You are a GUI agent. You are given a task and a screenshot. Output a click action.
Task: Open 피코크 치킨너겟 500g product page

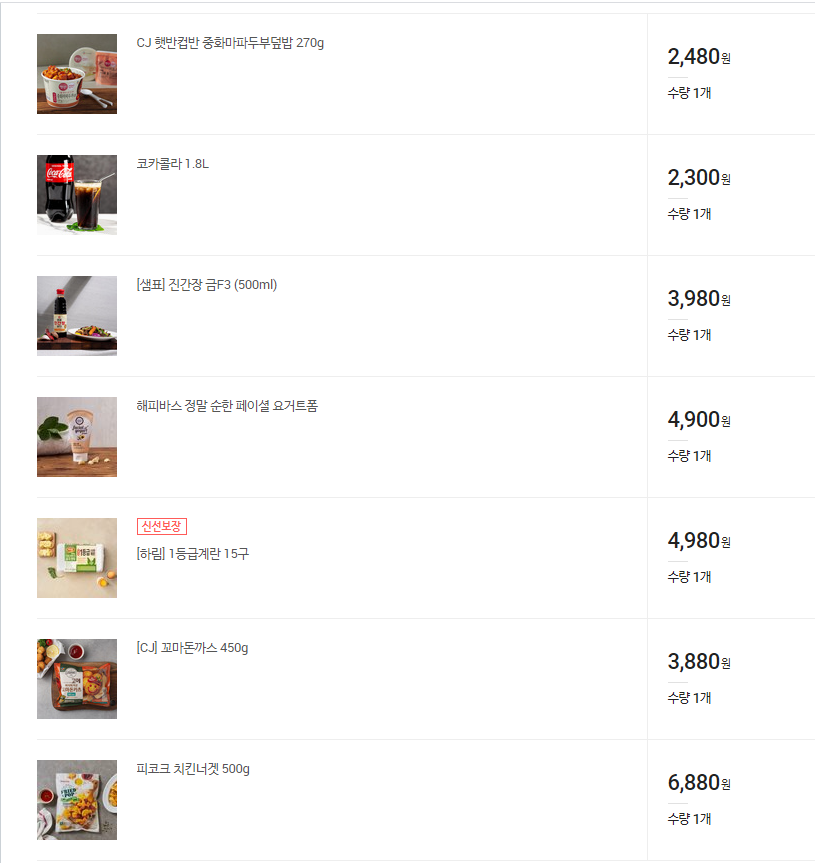click(193, 769)
